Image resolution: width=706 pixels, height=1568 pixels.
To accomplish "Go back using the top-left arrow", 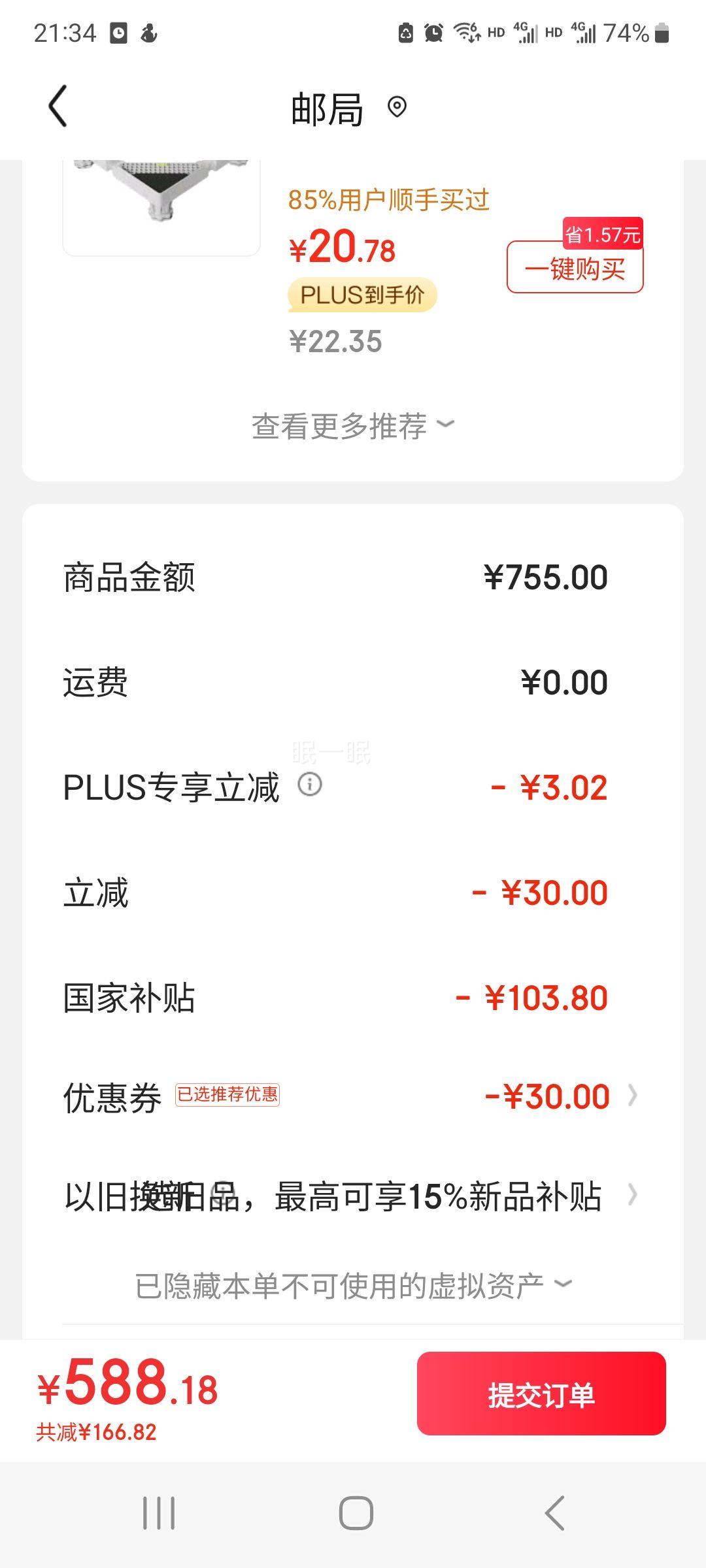I will coord(58,106).
